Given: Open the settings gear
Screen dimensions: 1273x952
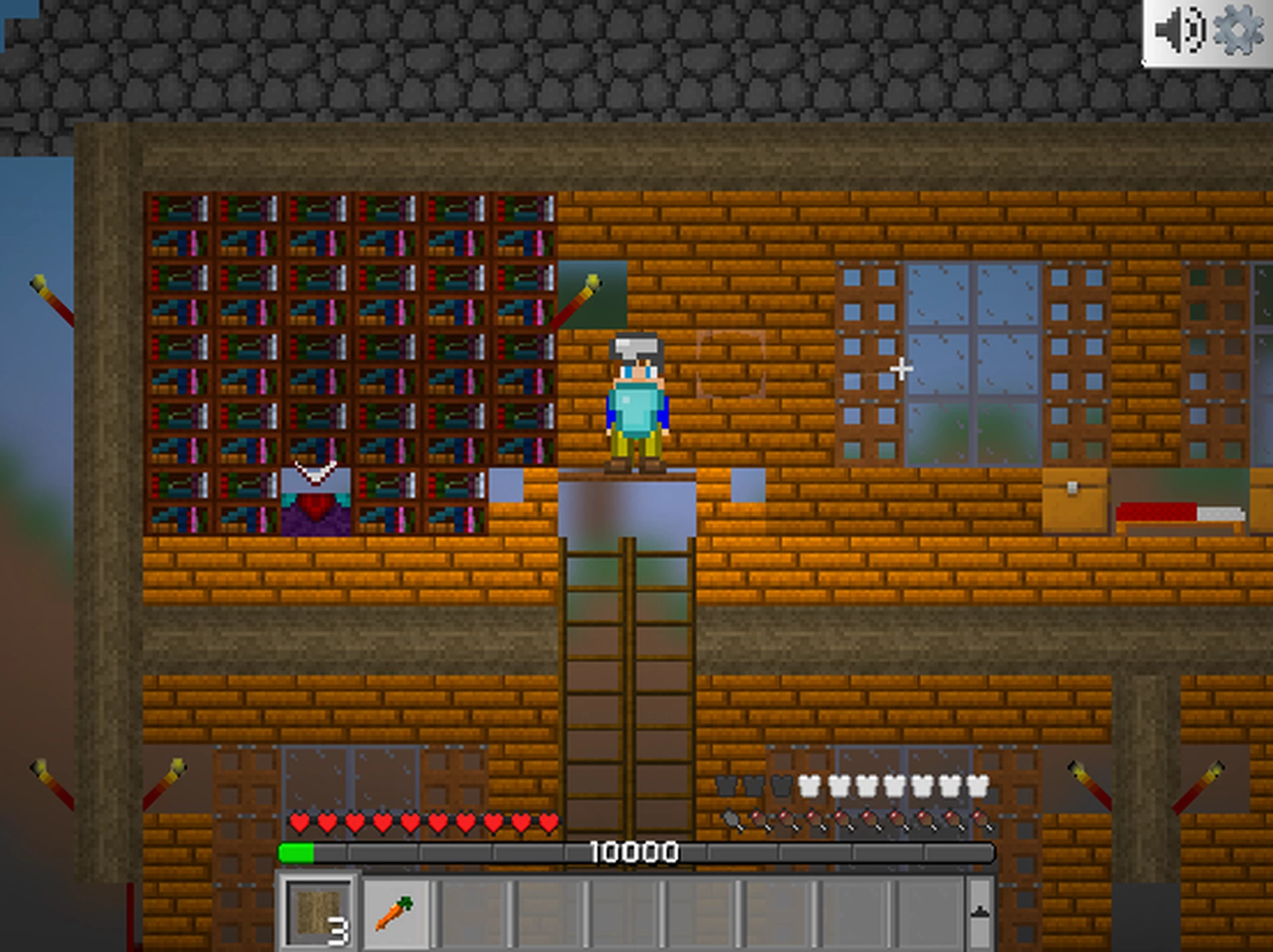Looking at the screenshot, I should (1237, 30).
